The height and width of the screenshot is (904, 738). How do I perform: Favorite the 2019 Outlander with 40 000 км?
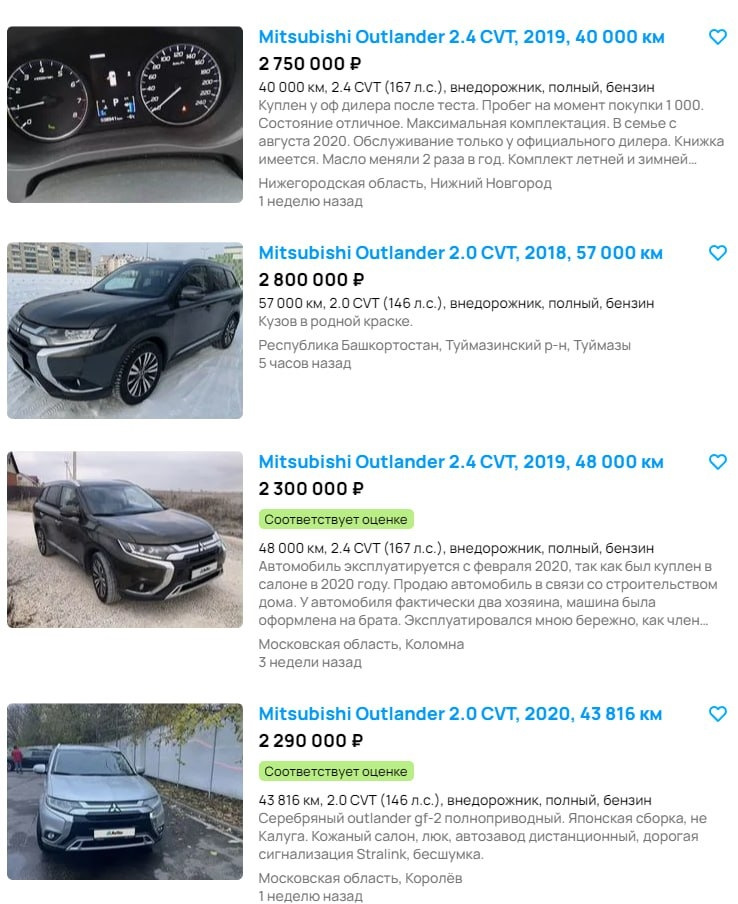tap(717, 37)
